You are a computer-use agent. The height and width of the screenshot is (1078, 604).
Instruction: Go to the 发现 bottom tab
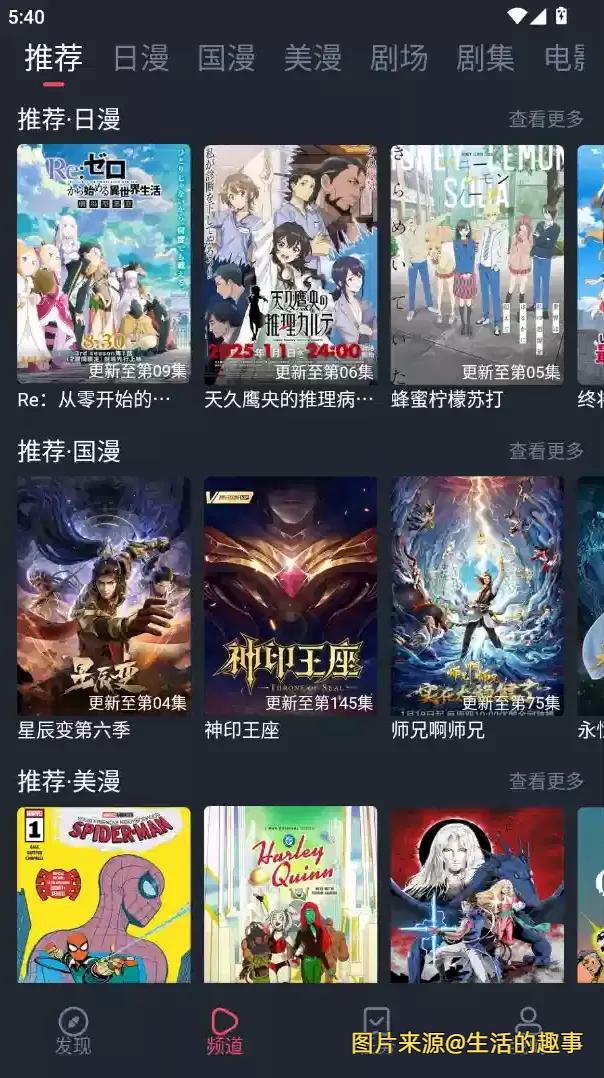point(73,1031)
